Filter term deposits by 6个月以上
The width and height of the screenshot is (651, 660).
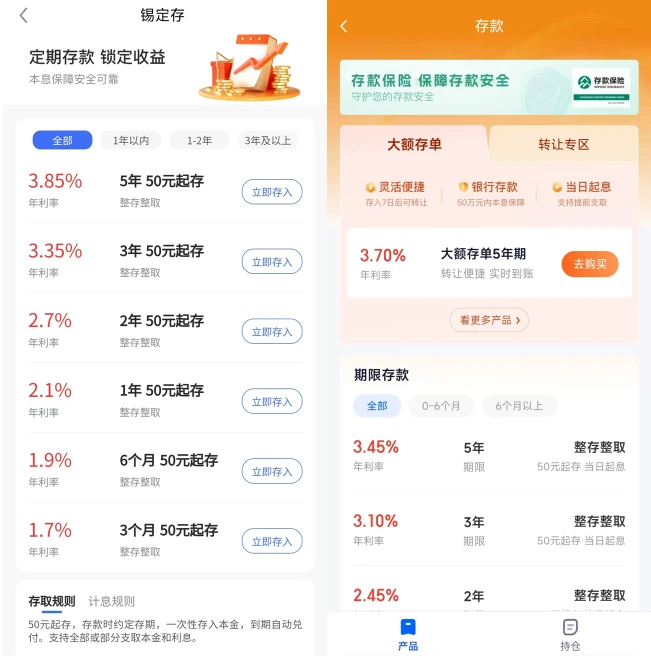[519, 406]
